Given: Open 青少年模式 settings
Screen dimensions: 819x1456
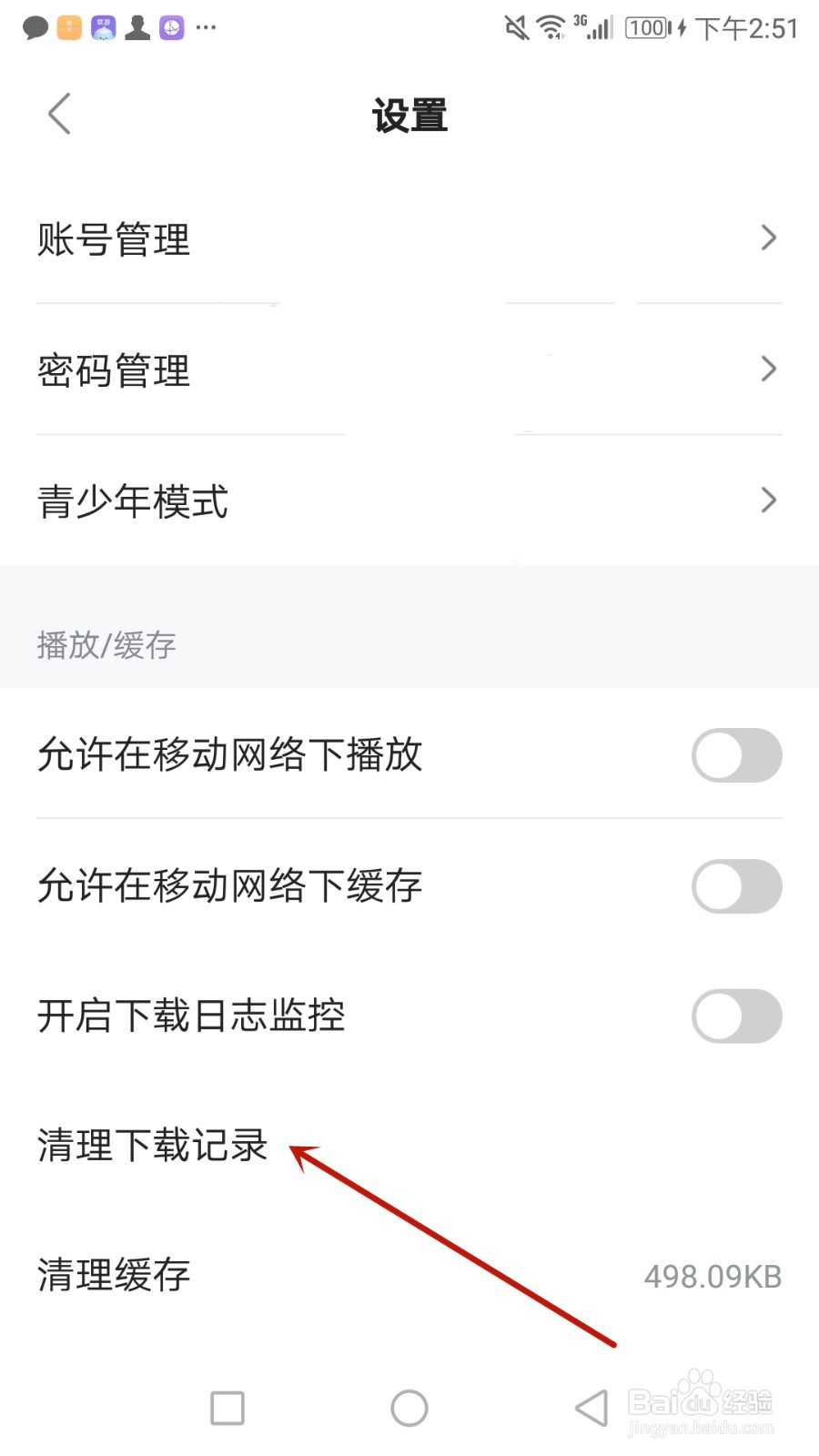Looking at the screenshot, I should (x=409, y=501).
